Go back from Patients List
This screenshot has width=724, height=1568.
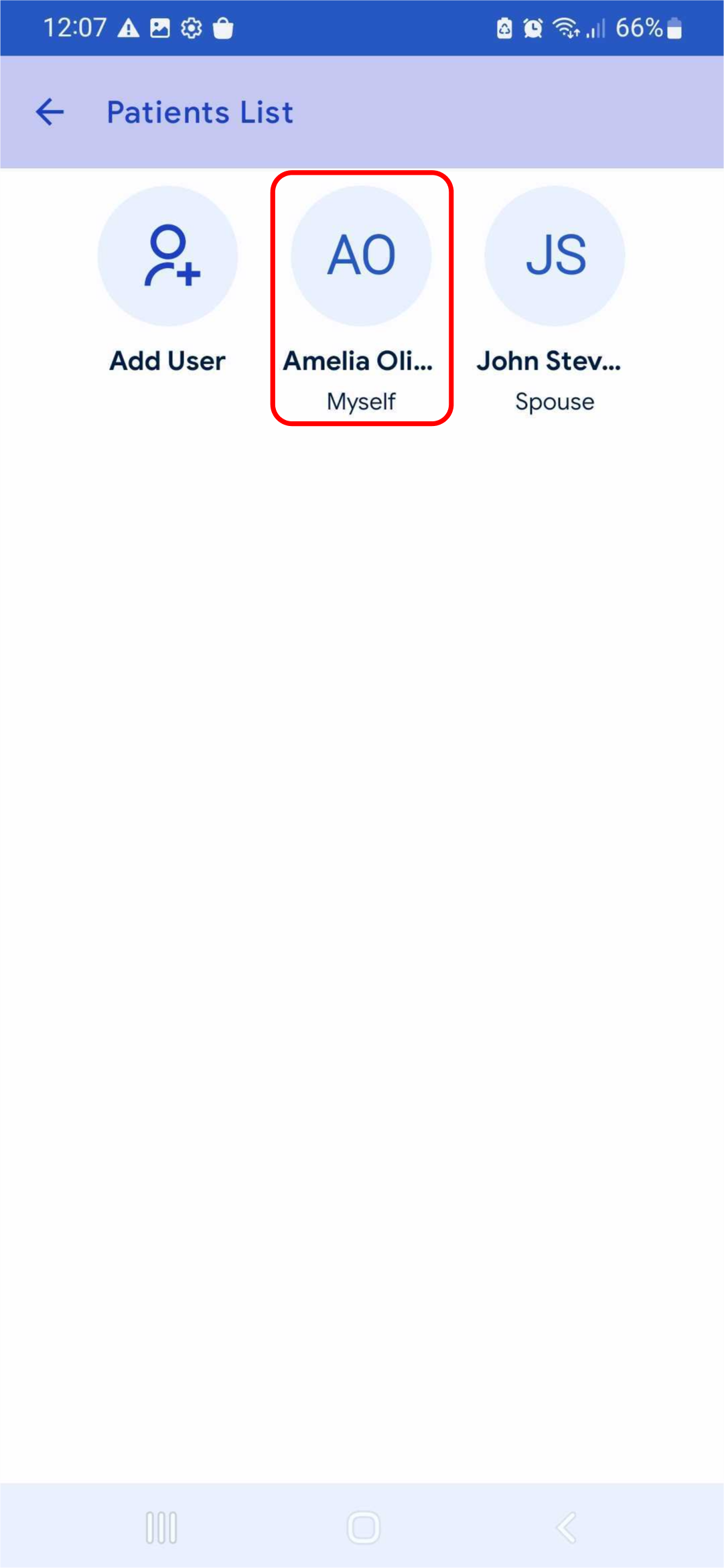click(x=50, y=112)
